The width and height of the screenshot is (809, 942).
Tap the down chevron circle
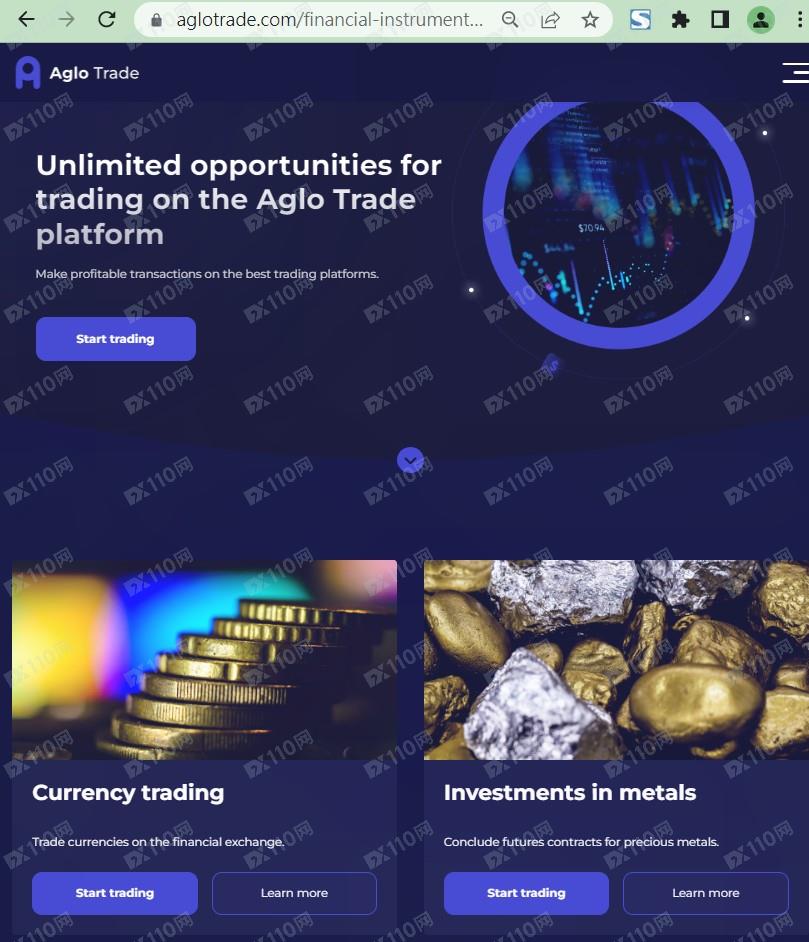[x=410, y=460]
